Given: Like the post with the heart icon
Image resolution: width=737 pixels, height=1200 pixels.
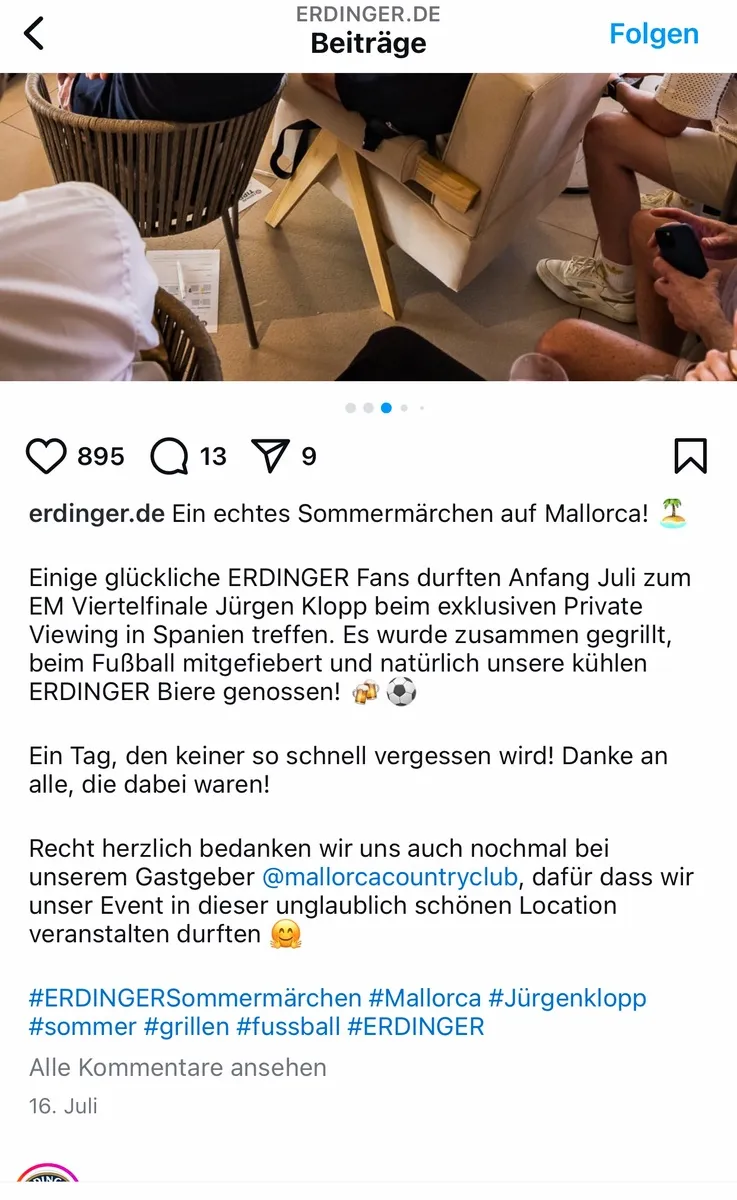Looking at the screenshot, I should [46, 456].
